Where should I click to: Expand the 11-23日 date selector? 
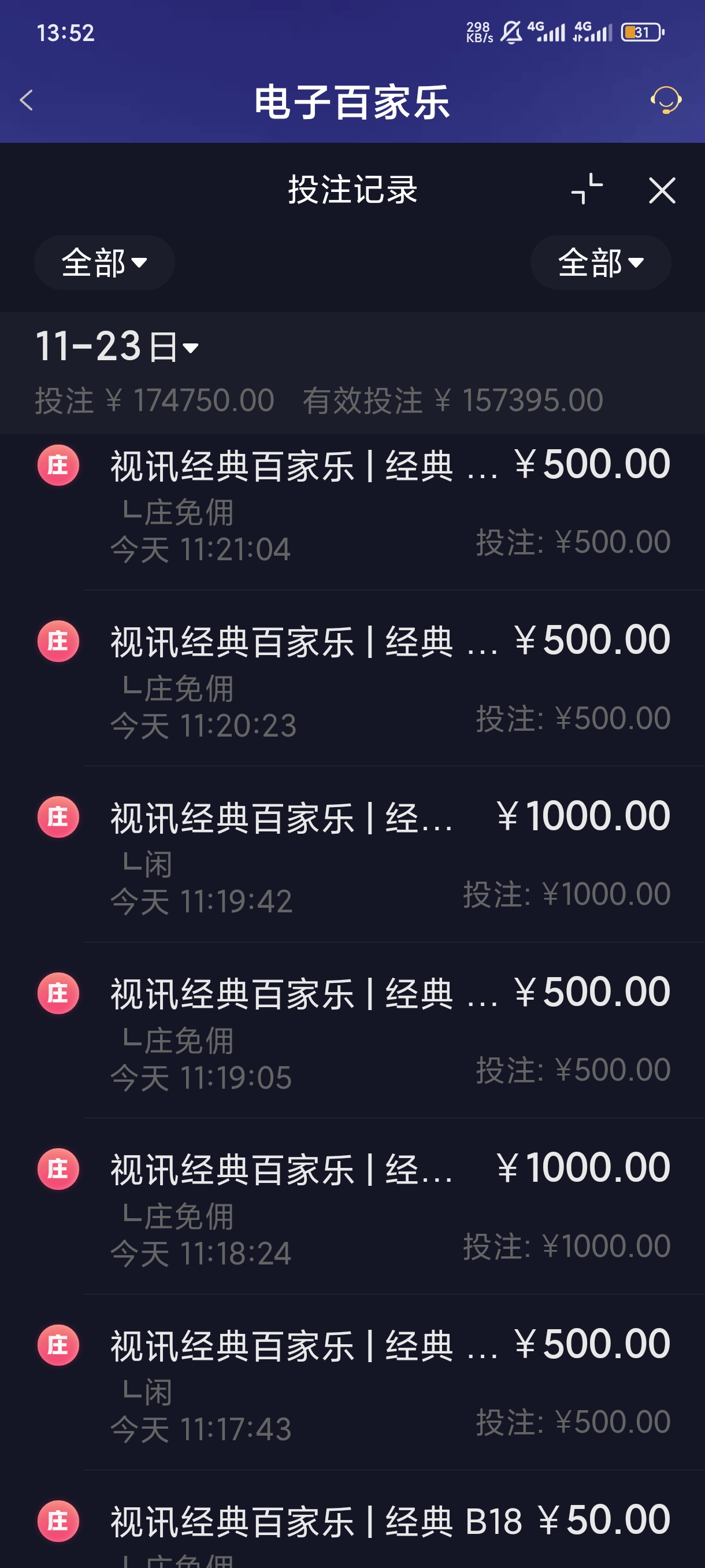click(116, 347)
